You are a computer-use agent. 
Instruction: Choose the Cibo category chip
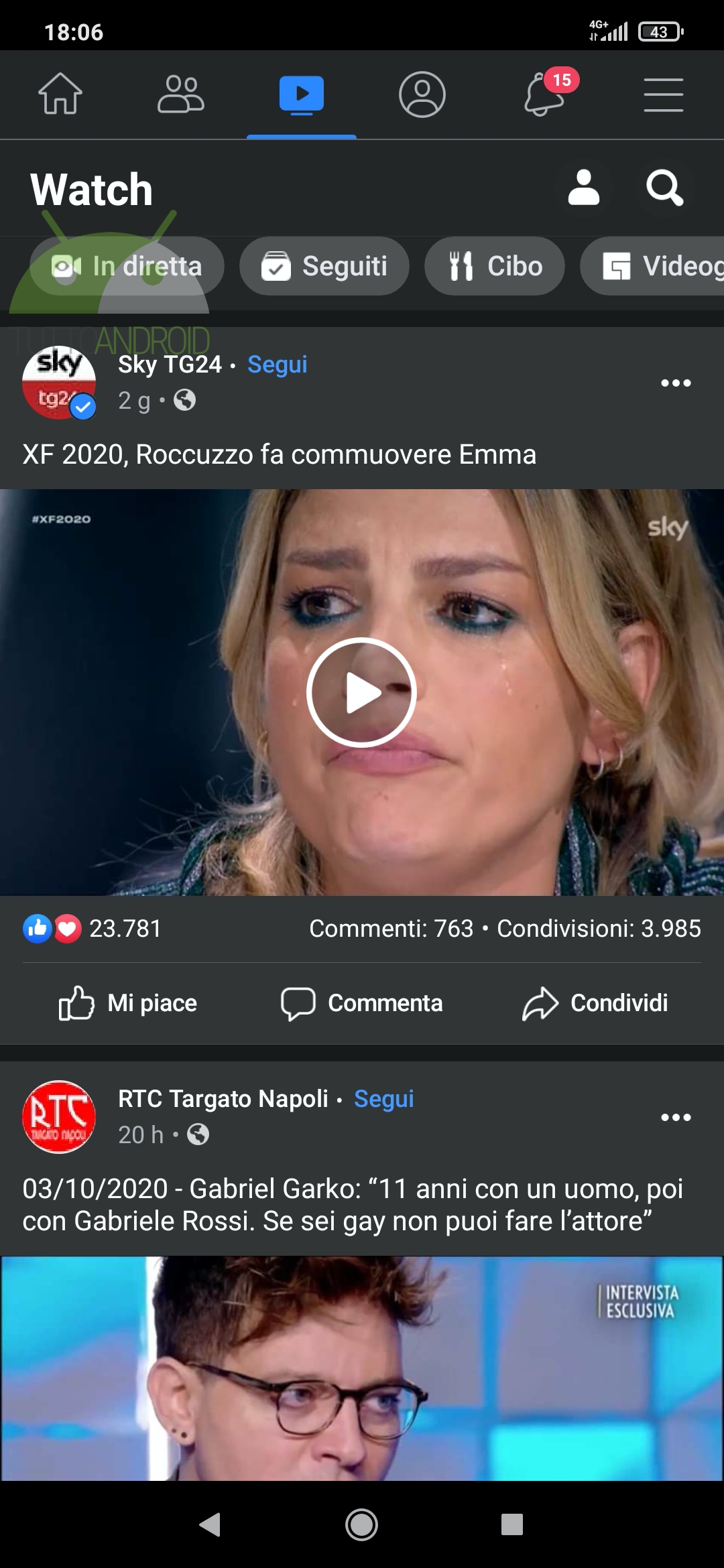pos(495,266)
